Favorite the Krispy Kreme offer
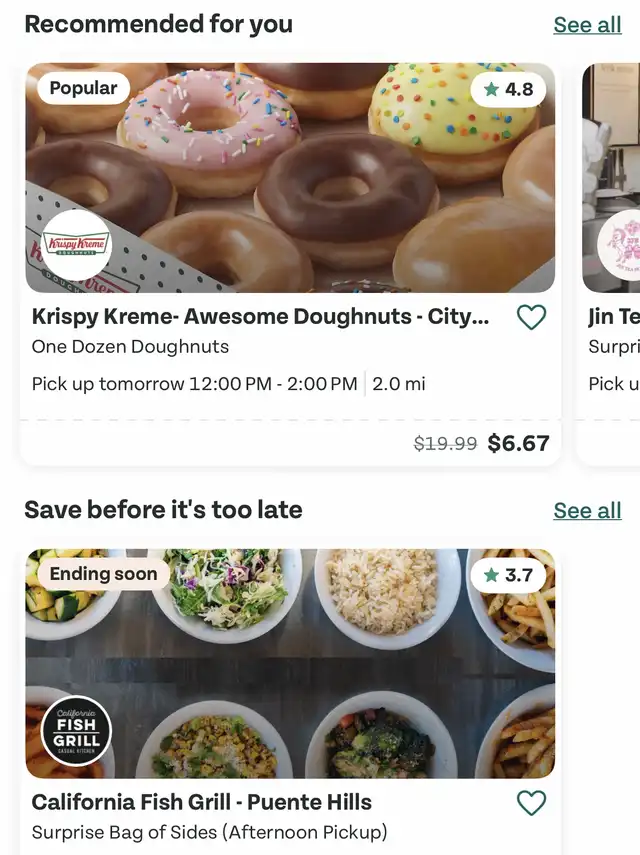The height and width of the screenshot is (855, 640). click(x=531, y=318)
